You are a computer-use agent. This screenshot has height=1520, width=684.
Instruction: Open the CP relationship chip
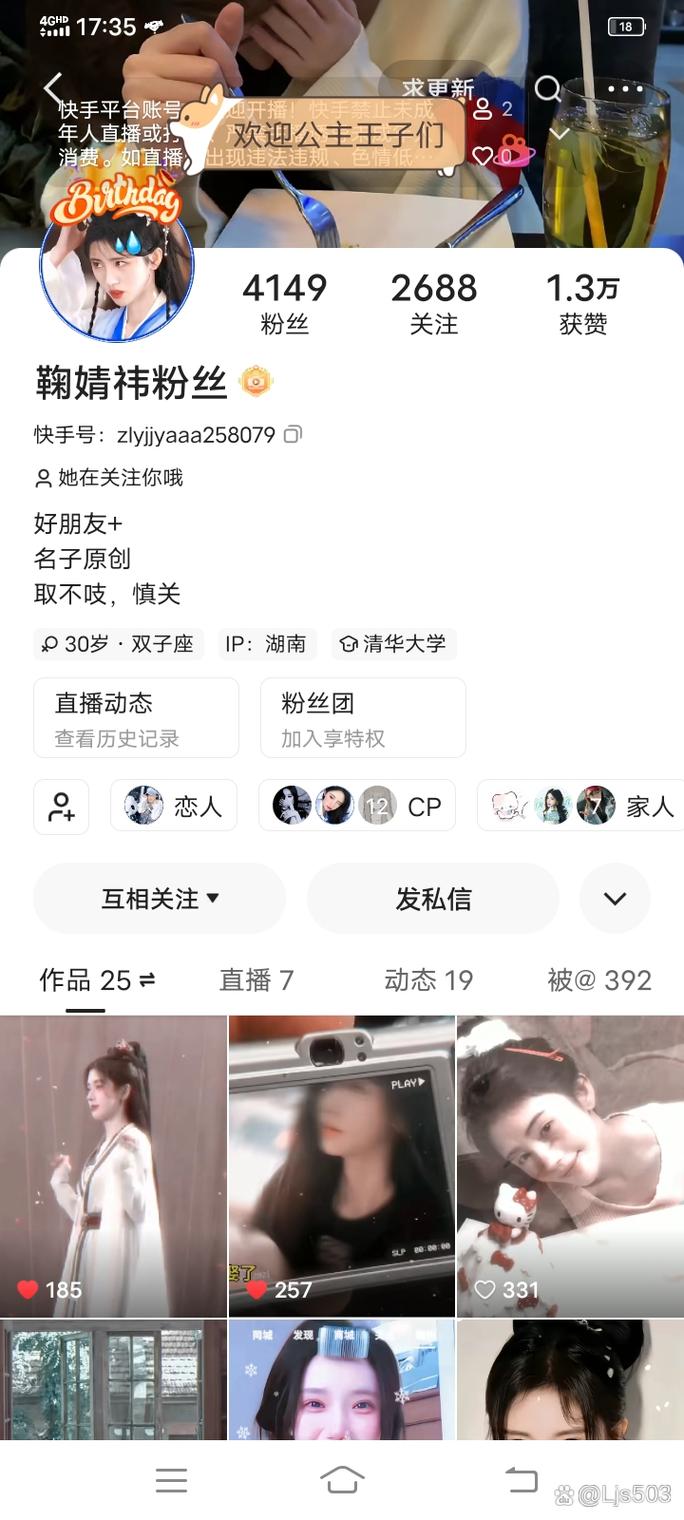357,806
